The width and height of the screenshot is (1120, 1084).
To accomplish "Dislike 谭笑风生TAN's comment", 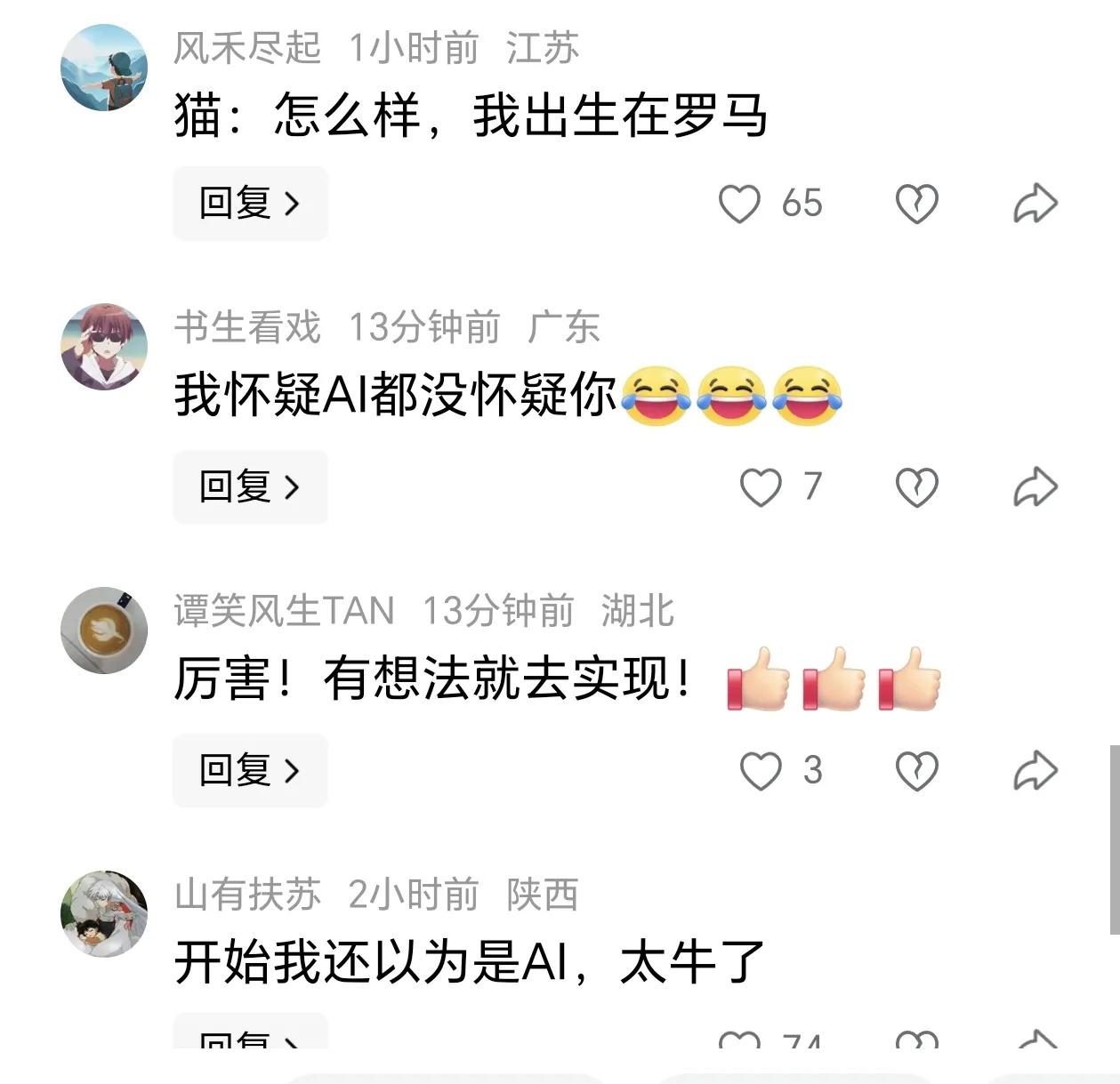I will [x=916, y=770].
